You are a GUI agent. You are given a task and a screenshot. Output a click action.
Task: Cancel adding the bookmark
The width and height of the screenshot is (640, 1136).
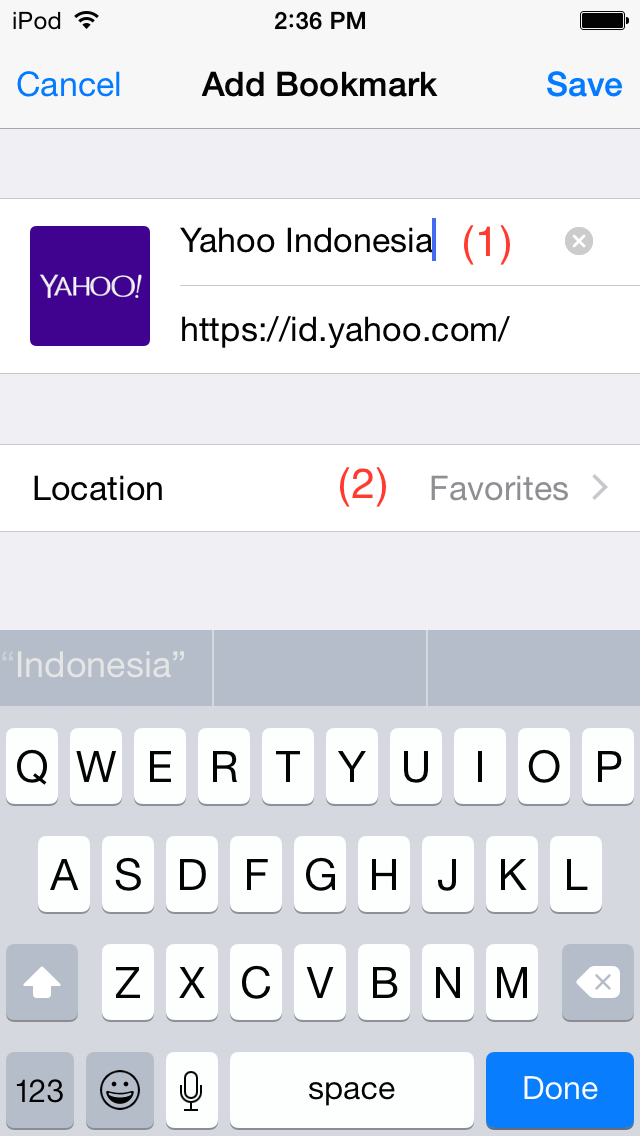69,85
